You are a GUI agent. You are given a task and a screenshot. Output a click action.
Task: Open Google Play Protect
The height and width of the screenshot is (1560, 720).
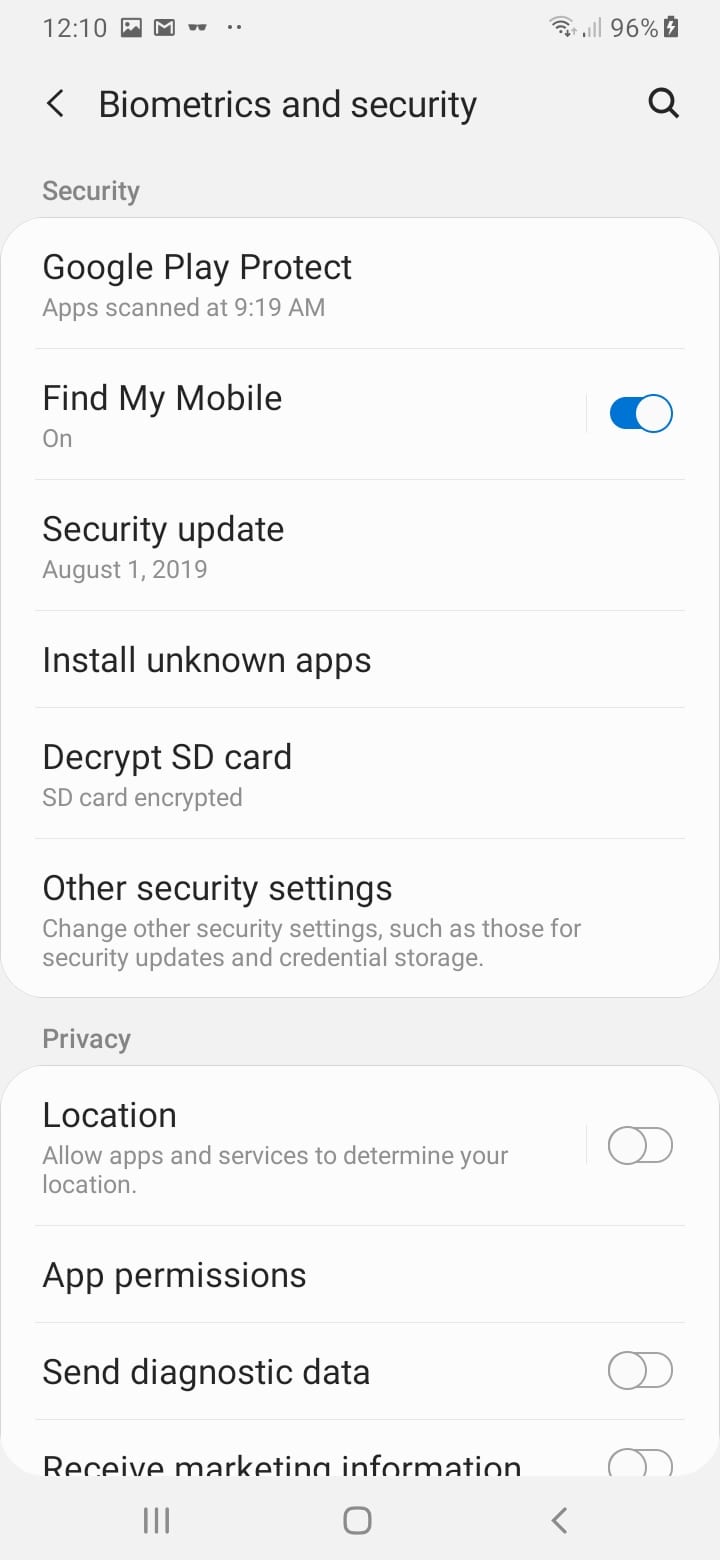300,284
